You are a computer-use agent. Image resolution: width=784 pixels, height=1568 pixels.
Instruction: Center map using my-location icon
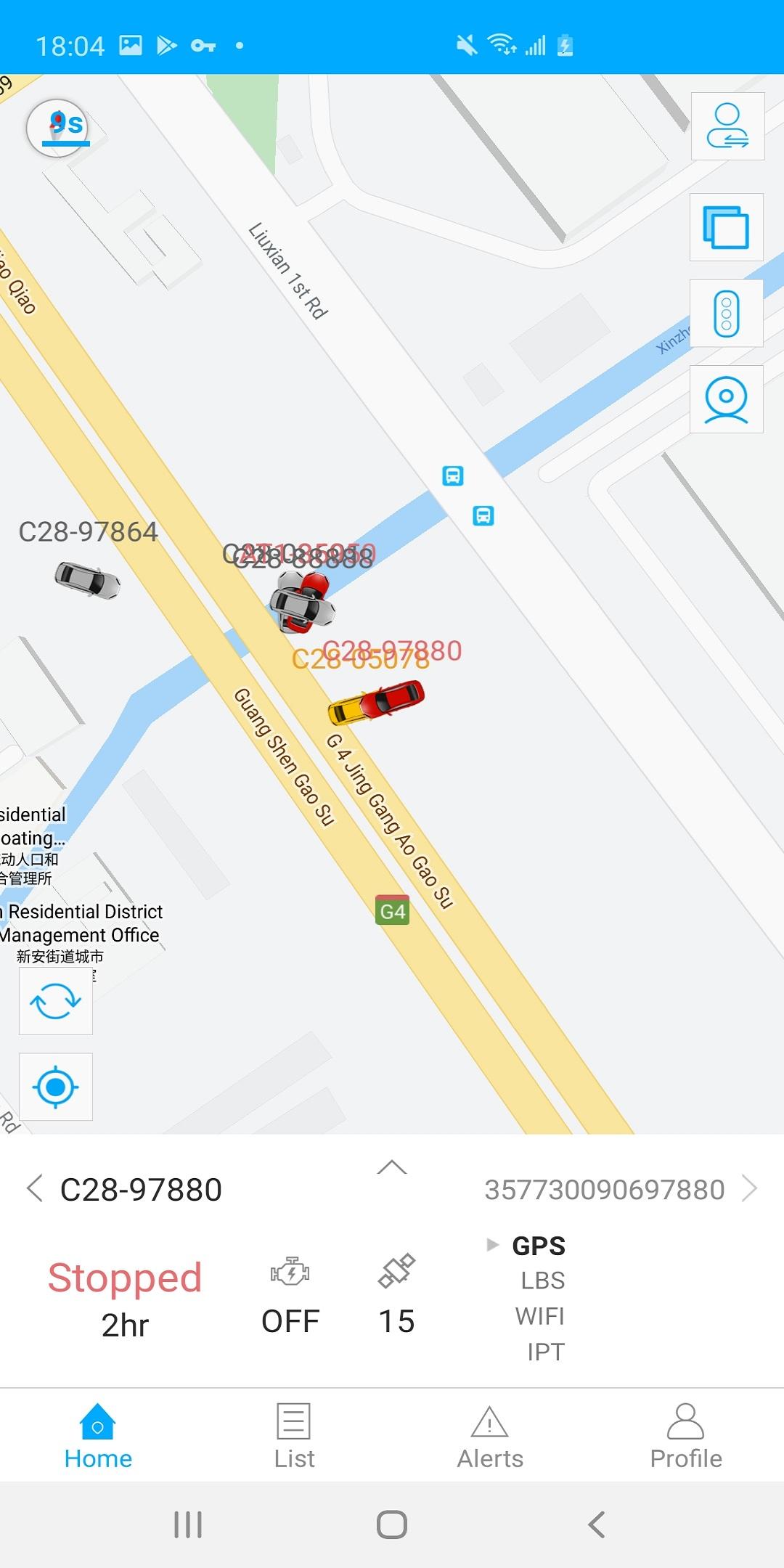(56, 1087)
